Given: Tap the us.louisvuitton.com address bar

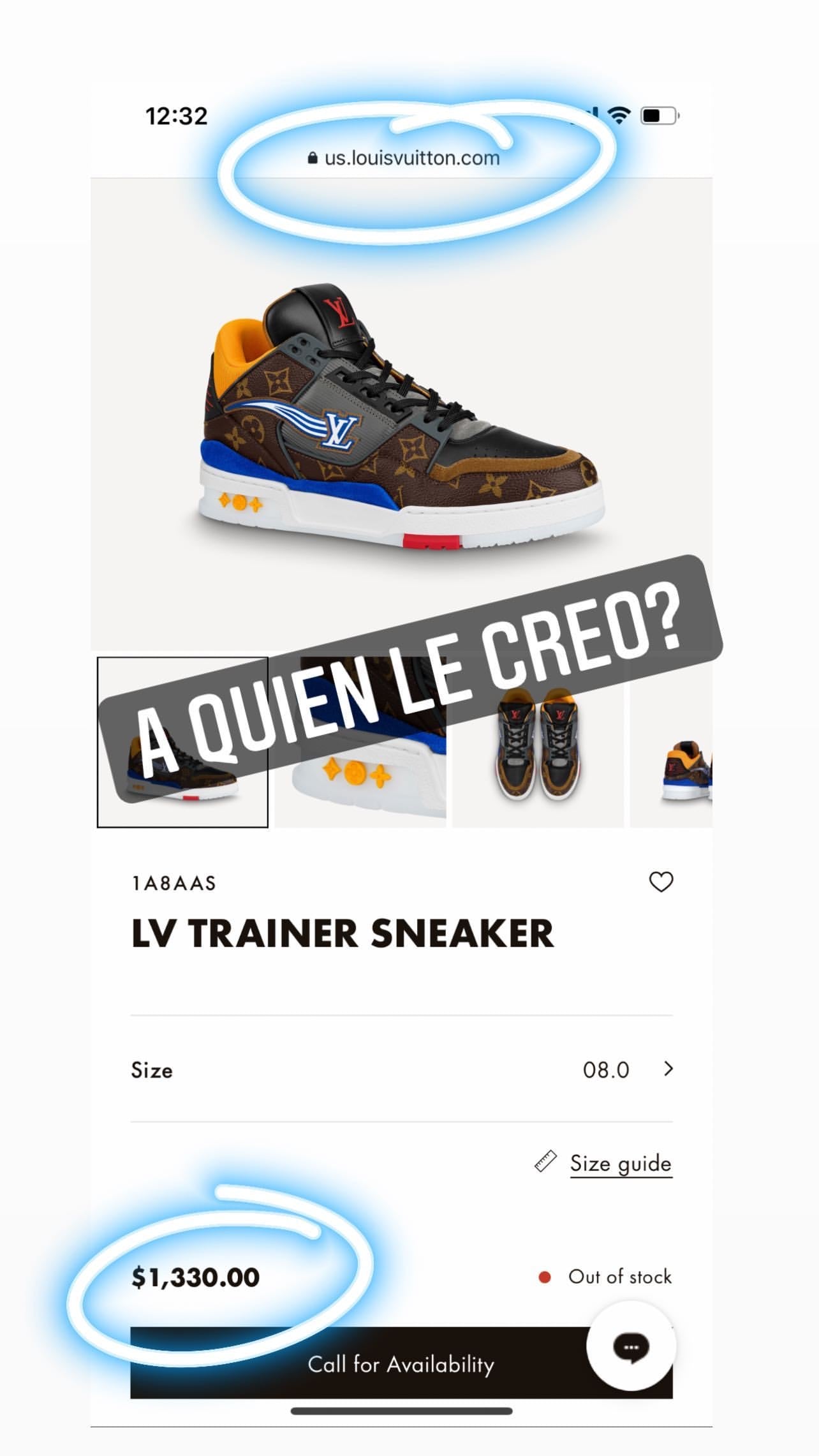Looking at the screenshot, I should tap(409, 158).
